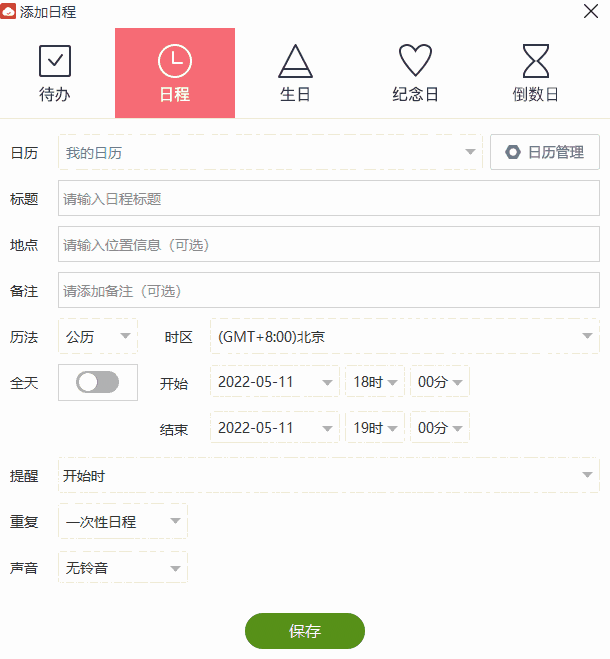This screenshot has height=659, width=610.
Task: Expand the 提醒 reminder dropdown
Action: click(328, 475)
